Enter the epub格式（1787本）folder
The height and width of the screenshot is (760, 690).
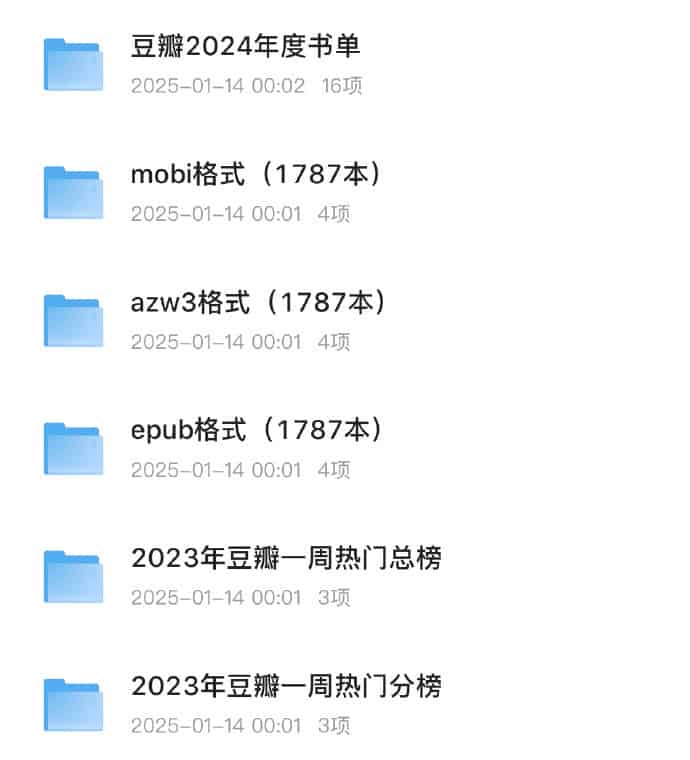click(257, 430)
